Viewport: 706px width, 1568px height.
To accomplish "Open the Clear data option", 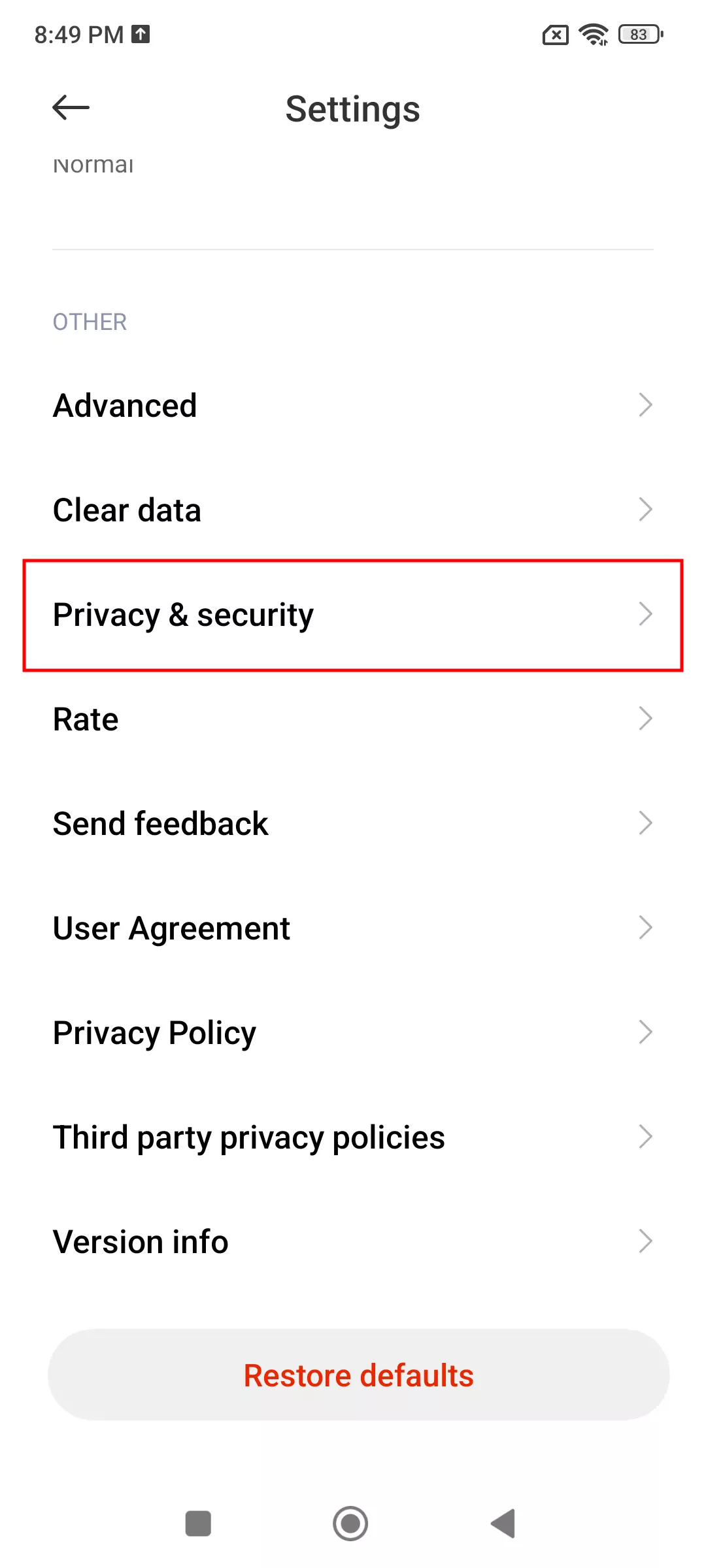I will pyautogui.click(x=353, y=510).
